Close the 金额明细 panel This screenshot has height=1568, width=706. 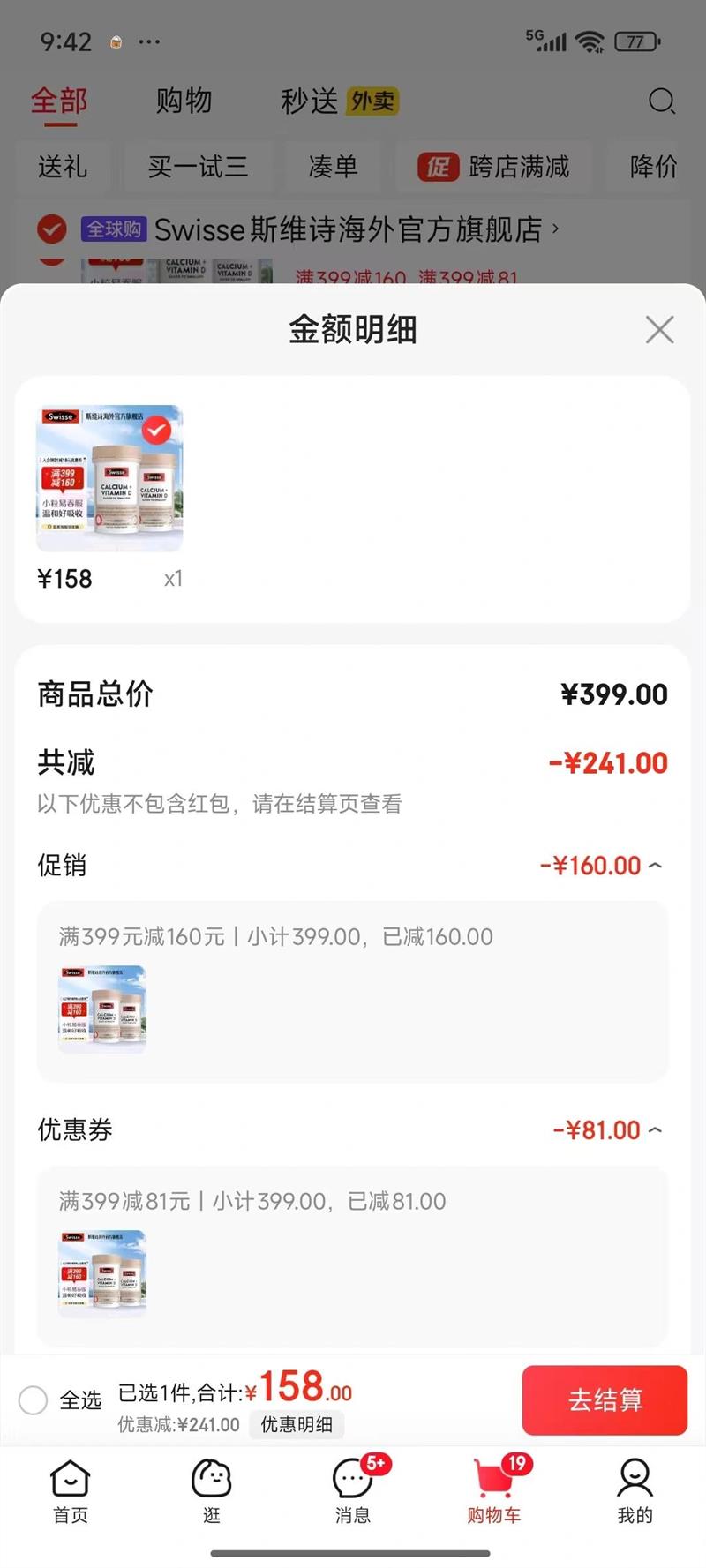point(659,330)
